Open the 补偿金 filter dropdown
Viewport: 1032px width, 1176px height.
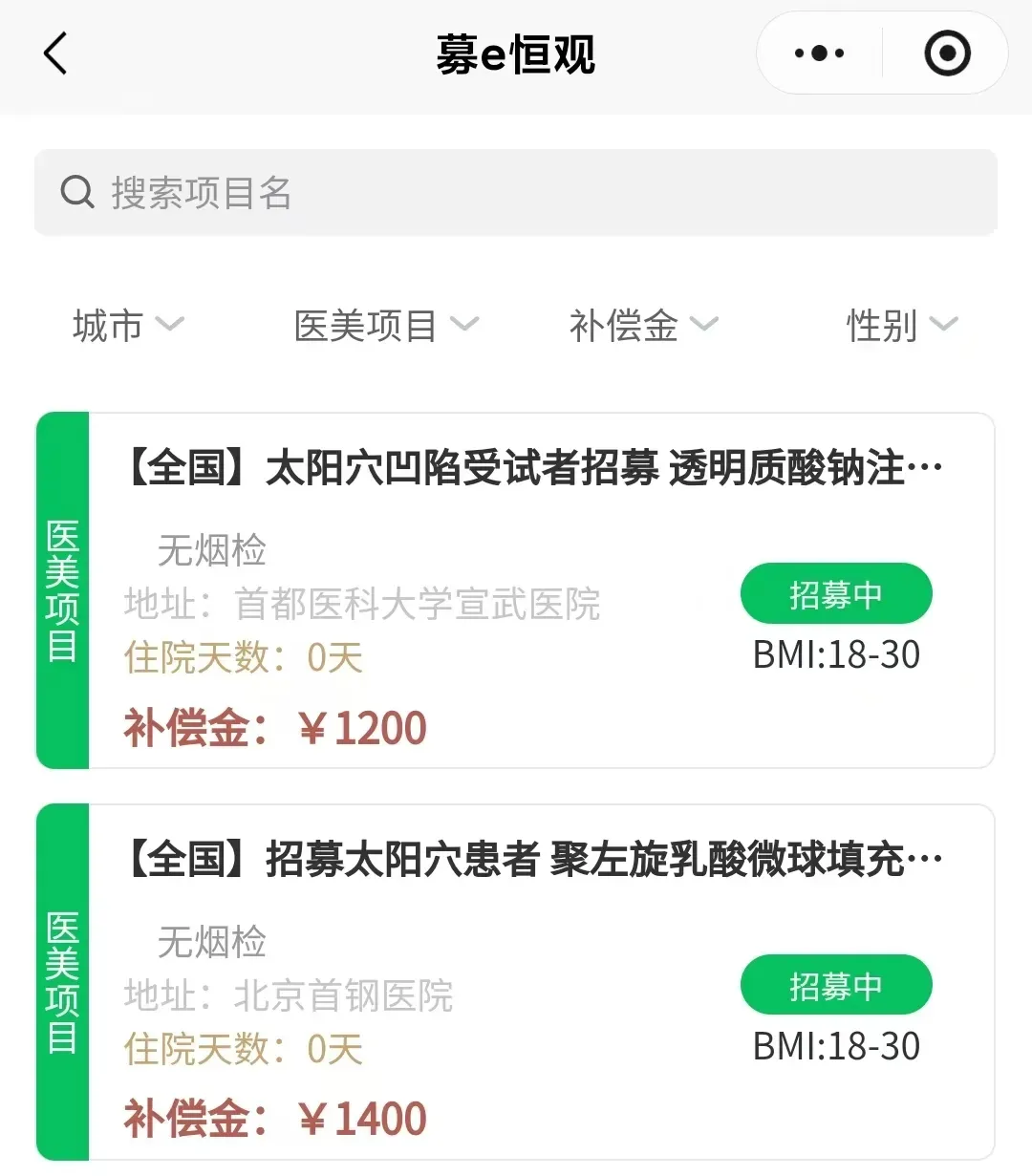[x=643, y=326]
